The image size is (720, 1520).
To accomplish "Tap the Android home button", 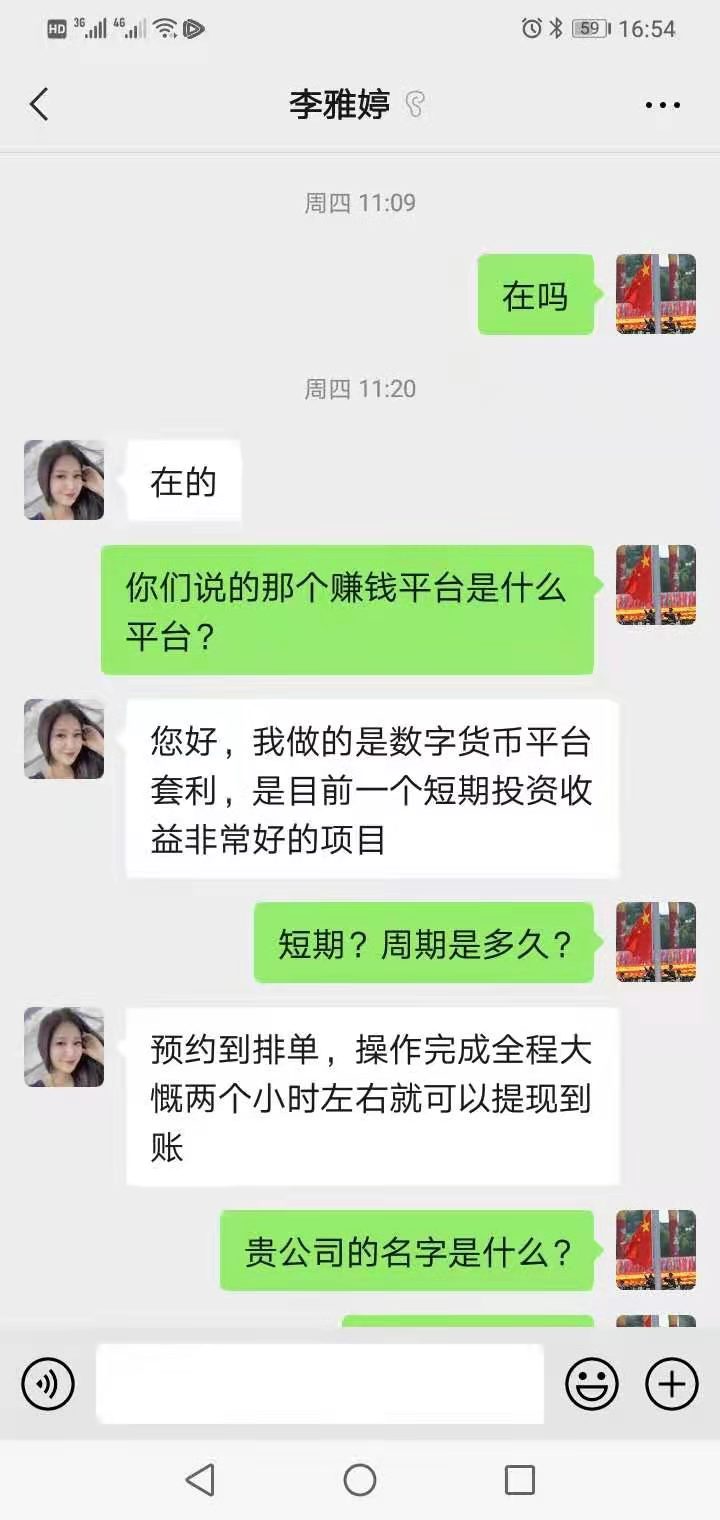I will pyautogui.click(x=360, y=1480).
